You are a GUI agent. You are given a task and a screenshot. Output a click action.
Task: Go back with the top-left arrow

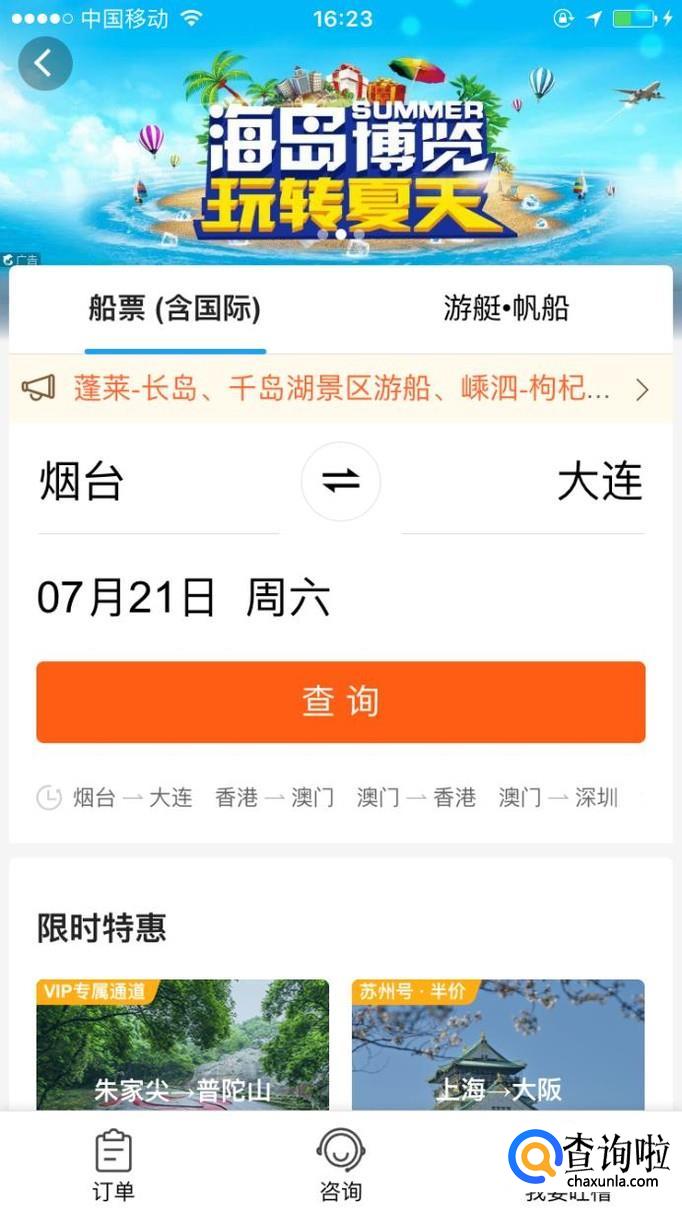pyautogui.click(x=45, y=63)
